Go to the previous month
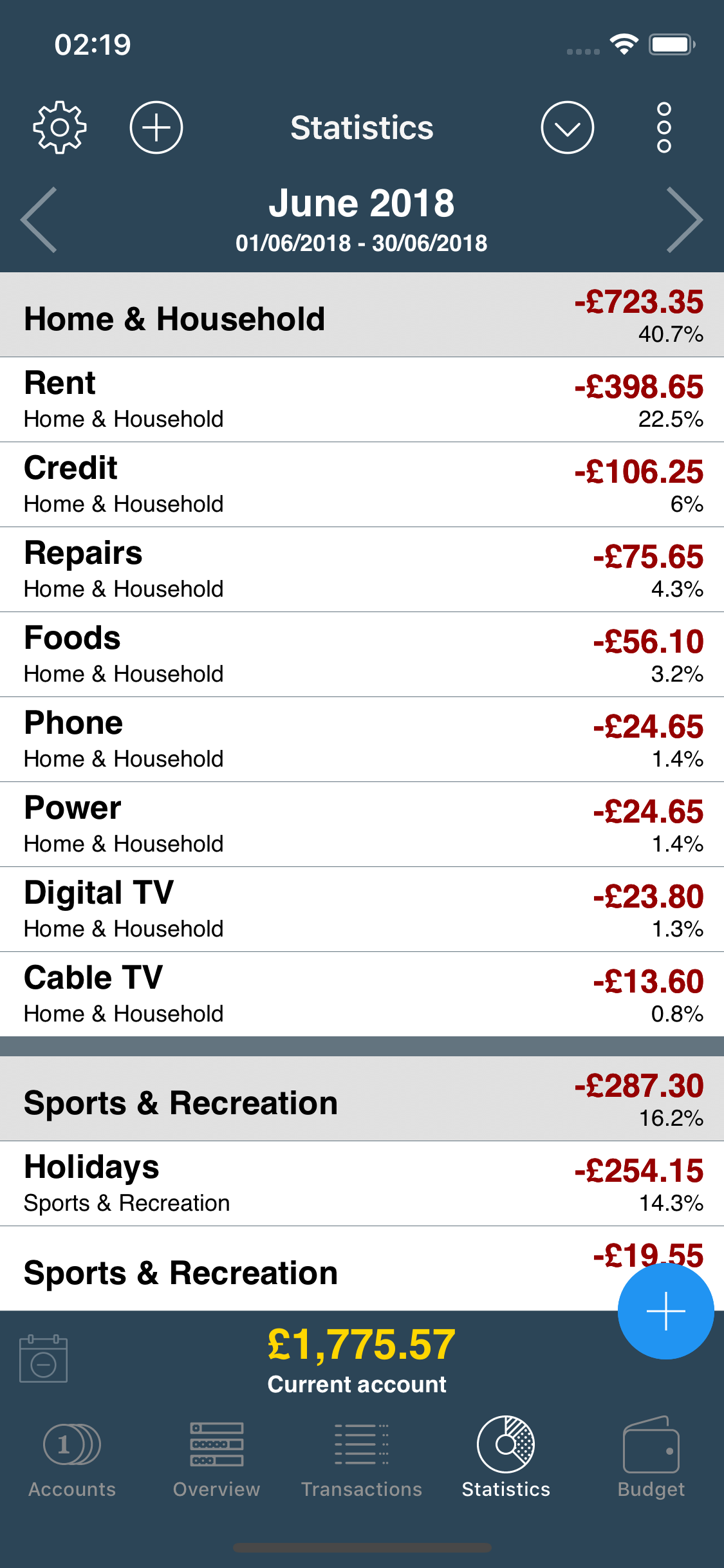 click(39, 219)
